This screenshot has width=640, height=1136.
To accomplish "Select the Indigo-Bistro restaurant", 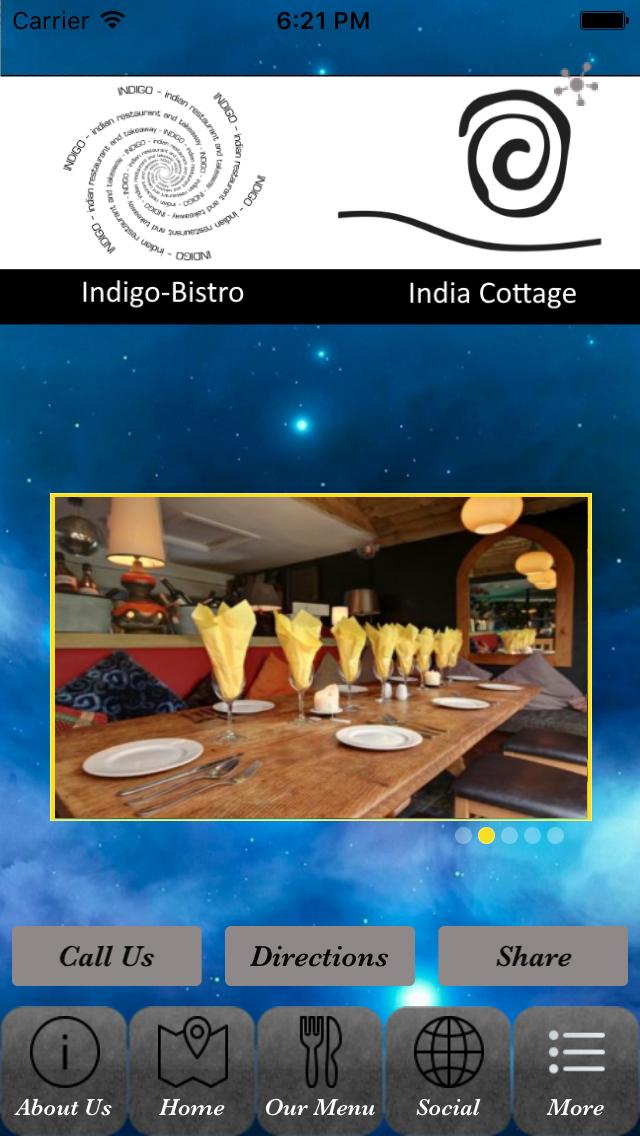I will coord(162,200).
